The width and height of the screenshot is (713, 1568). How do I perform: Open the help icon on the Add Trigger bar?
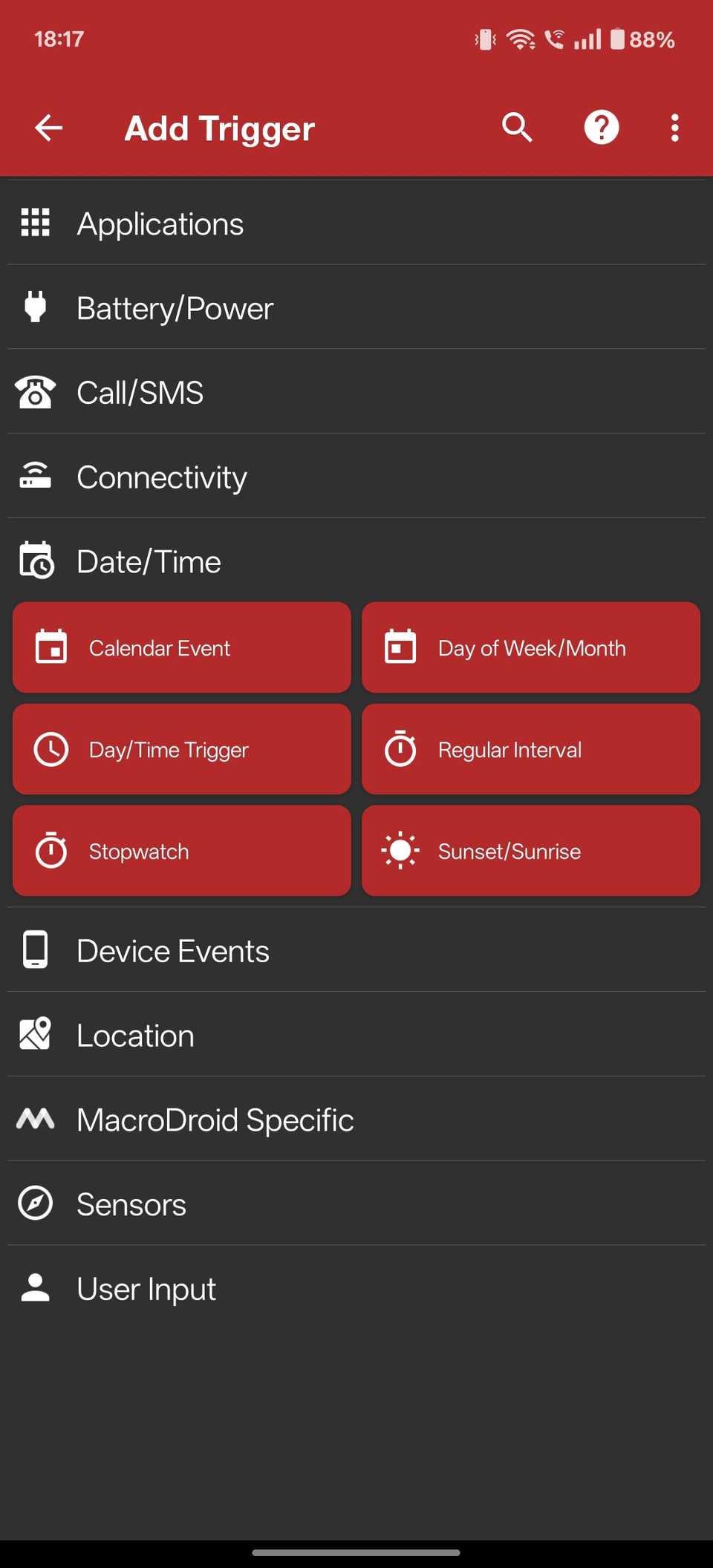click(601, 127)
